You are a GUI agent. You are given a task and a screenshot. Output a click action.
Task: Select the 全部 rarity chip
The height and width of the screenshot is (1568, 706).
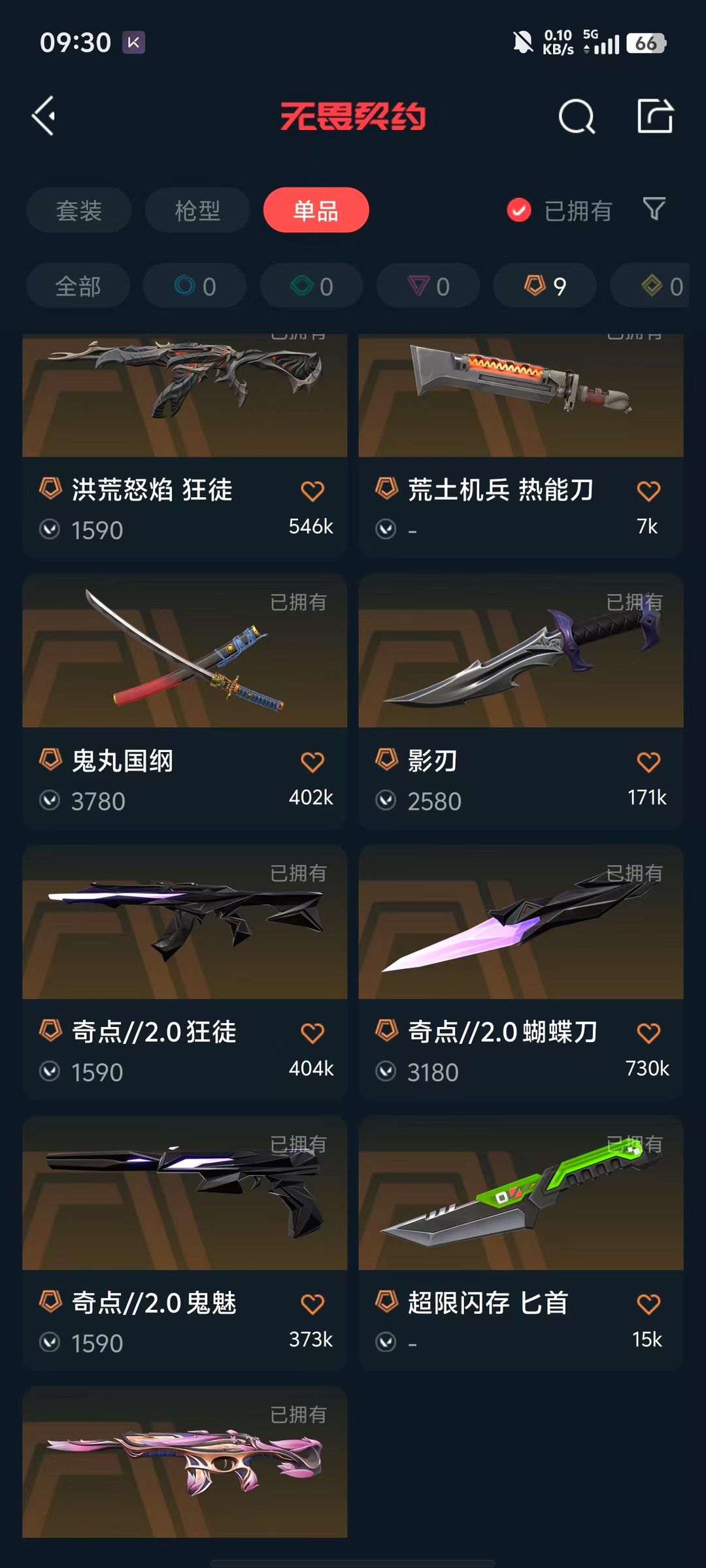click(x=78, y=286)
